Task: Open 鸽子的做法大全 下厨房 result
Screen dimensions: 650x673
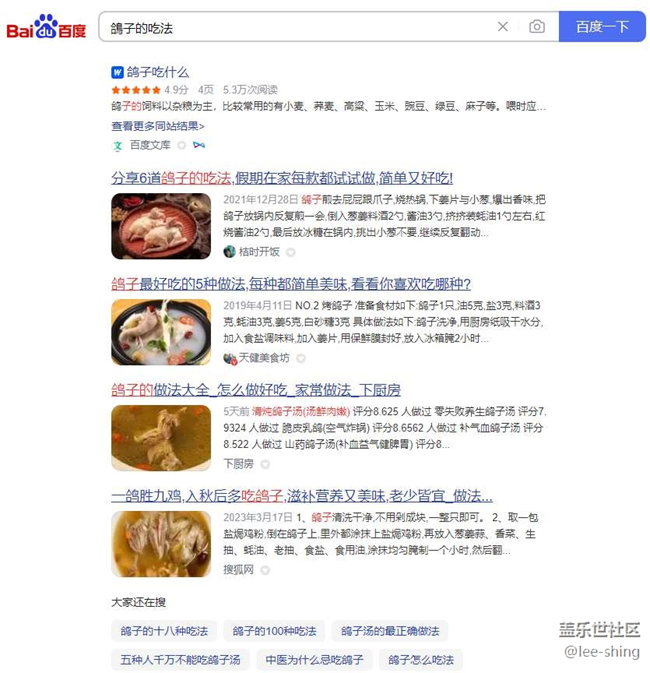Action: 255,390
